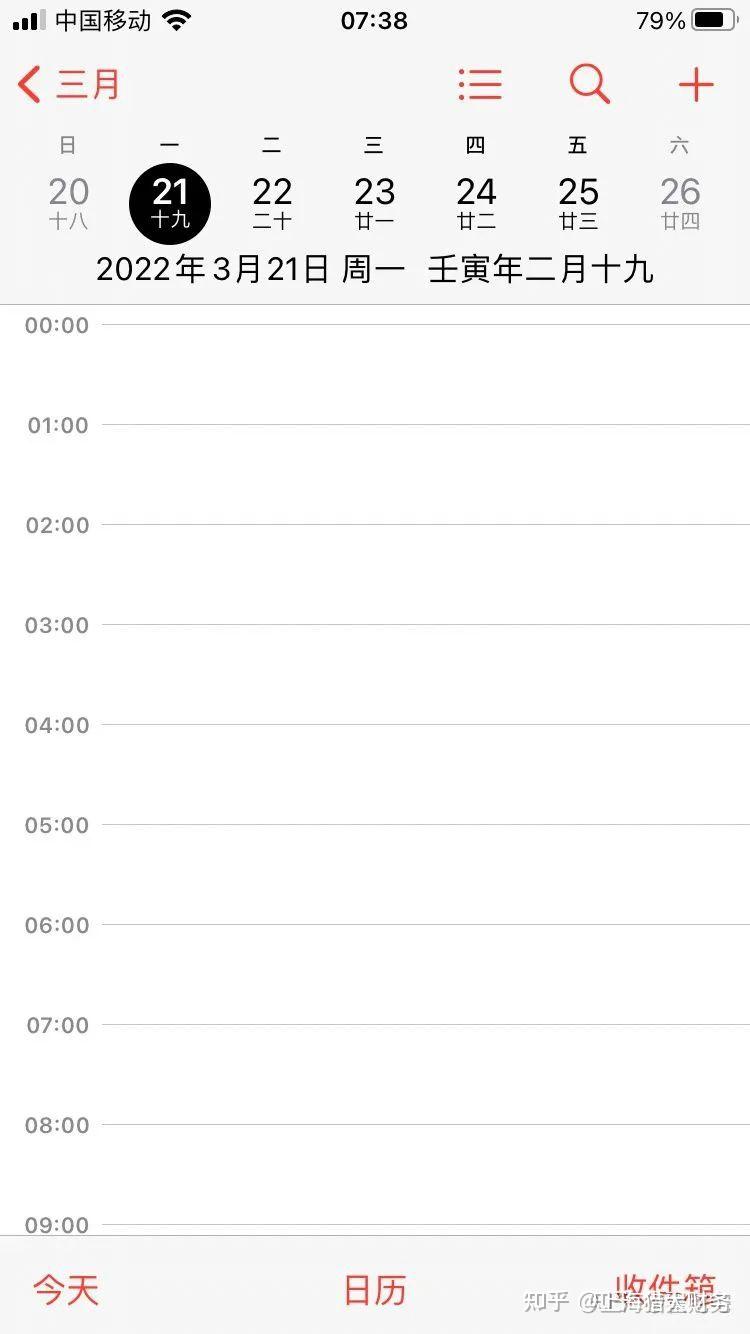The image size is (750, 1334).
Task: Select Sunday the 20th
Action: (68, 201)
